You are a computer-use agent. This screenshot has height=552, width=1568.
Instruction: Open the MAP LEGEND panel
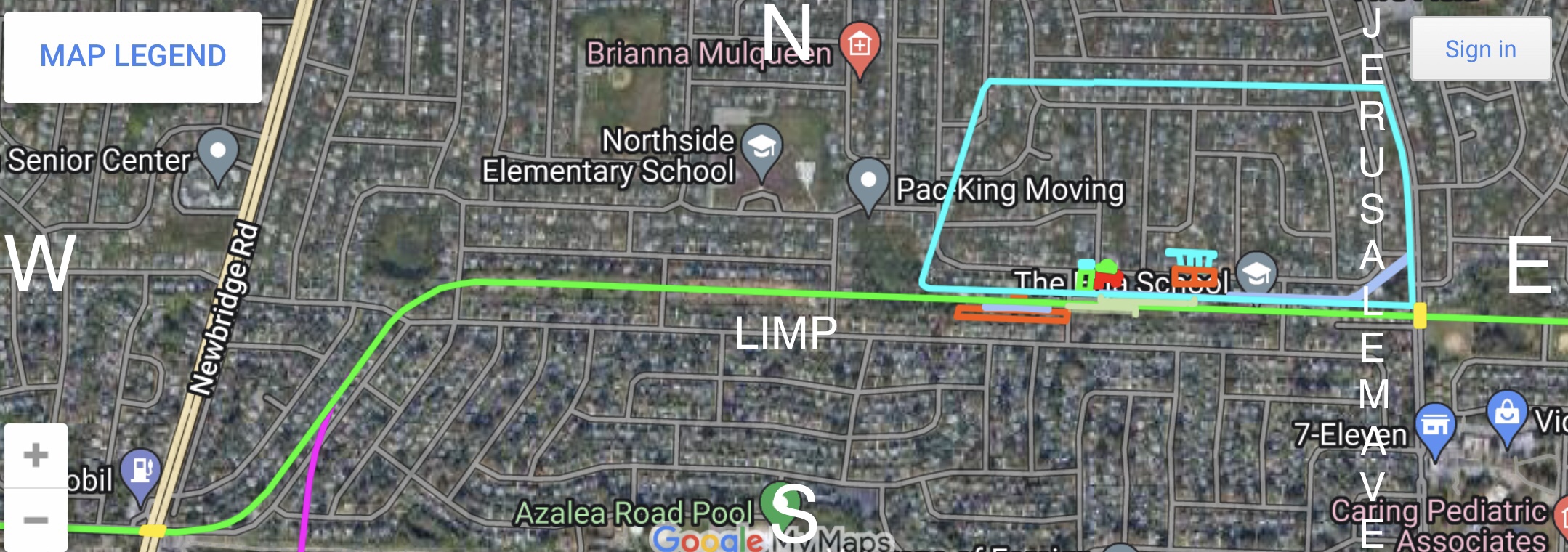pos(133,57)
